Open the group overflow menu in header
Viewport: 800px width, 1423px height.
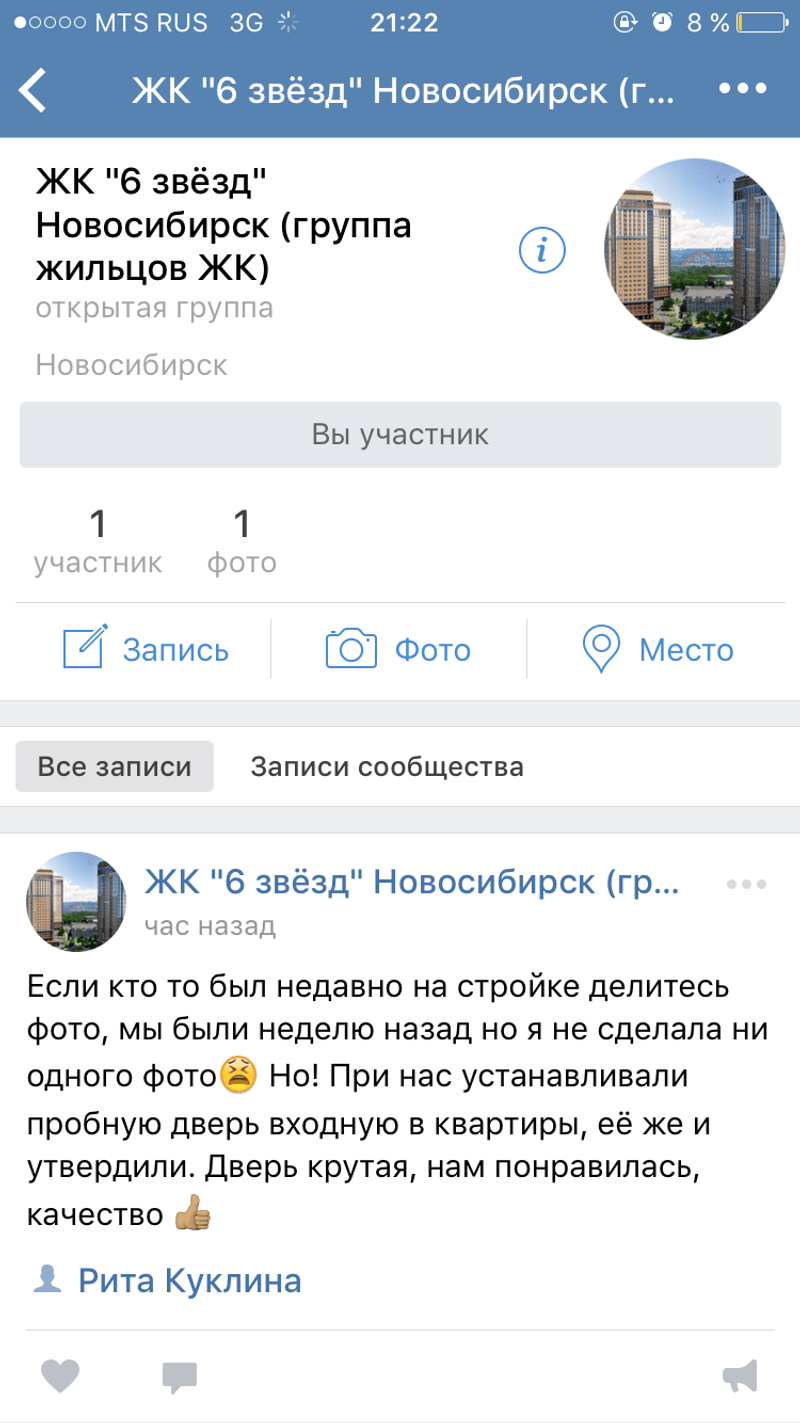click(742, 89)
